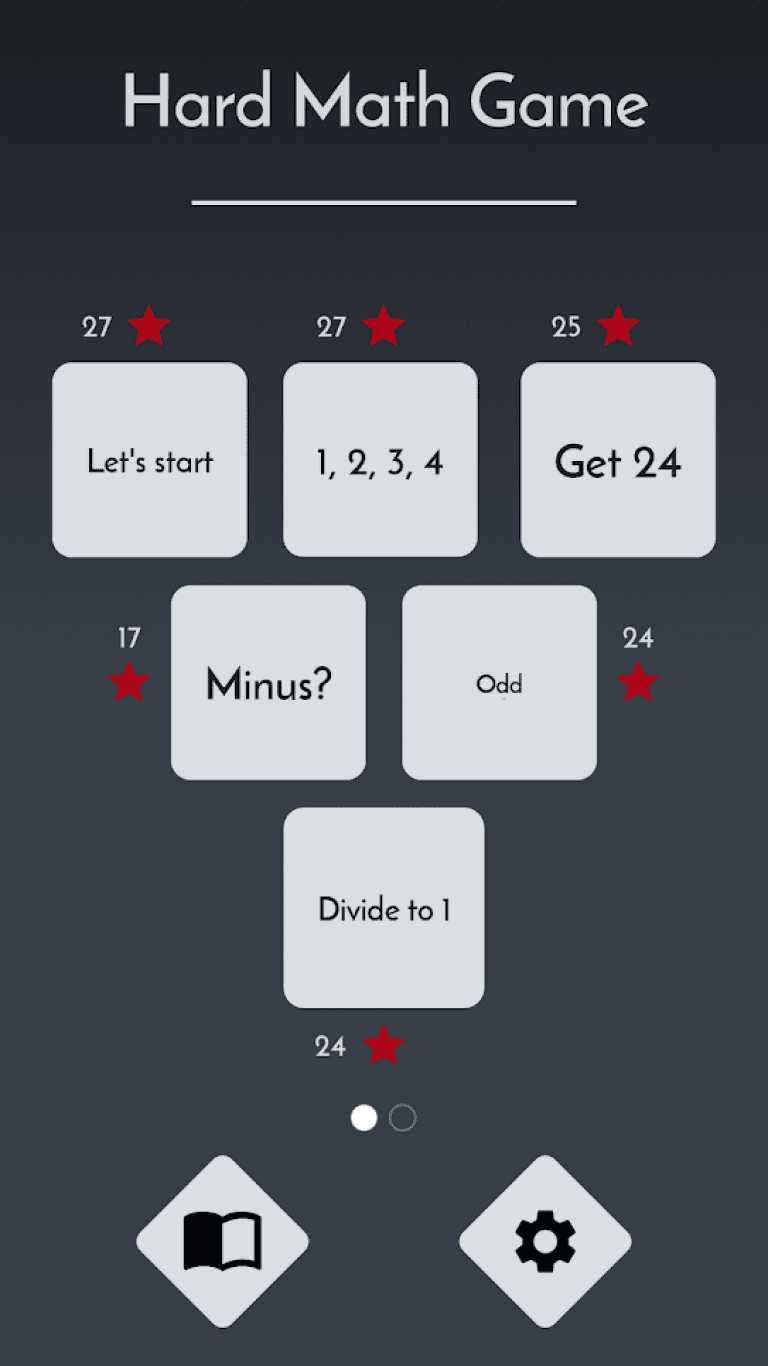This screenshot has width=768, height=1366.
Task: Click the score 27 beside Let's start
Action: (x=98, y=326)
